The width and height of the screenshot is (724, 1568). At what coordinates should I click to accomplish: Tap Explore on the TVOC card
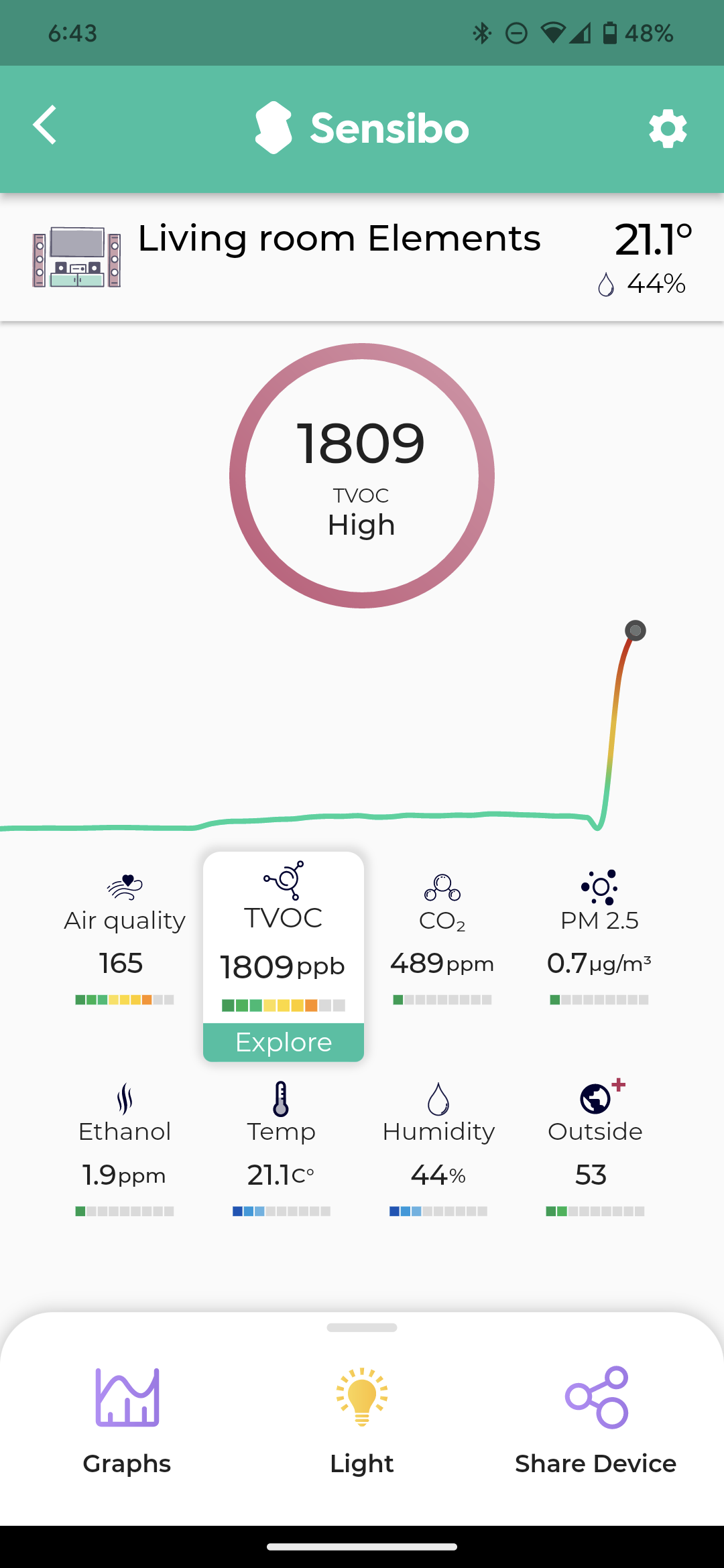click(x=284, y=1042)
